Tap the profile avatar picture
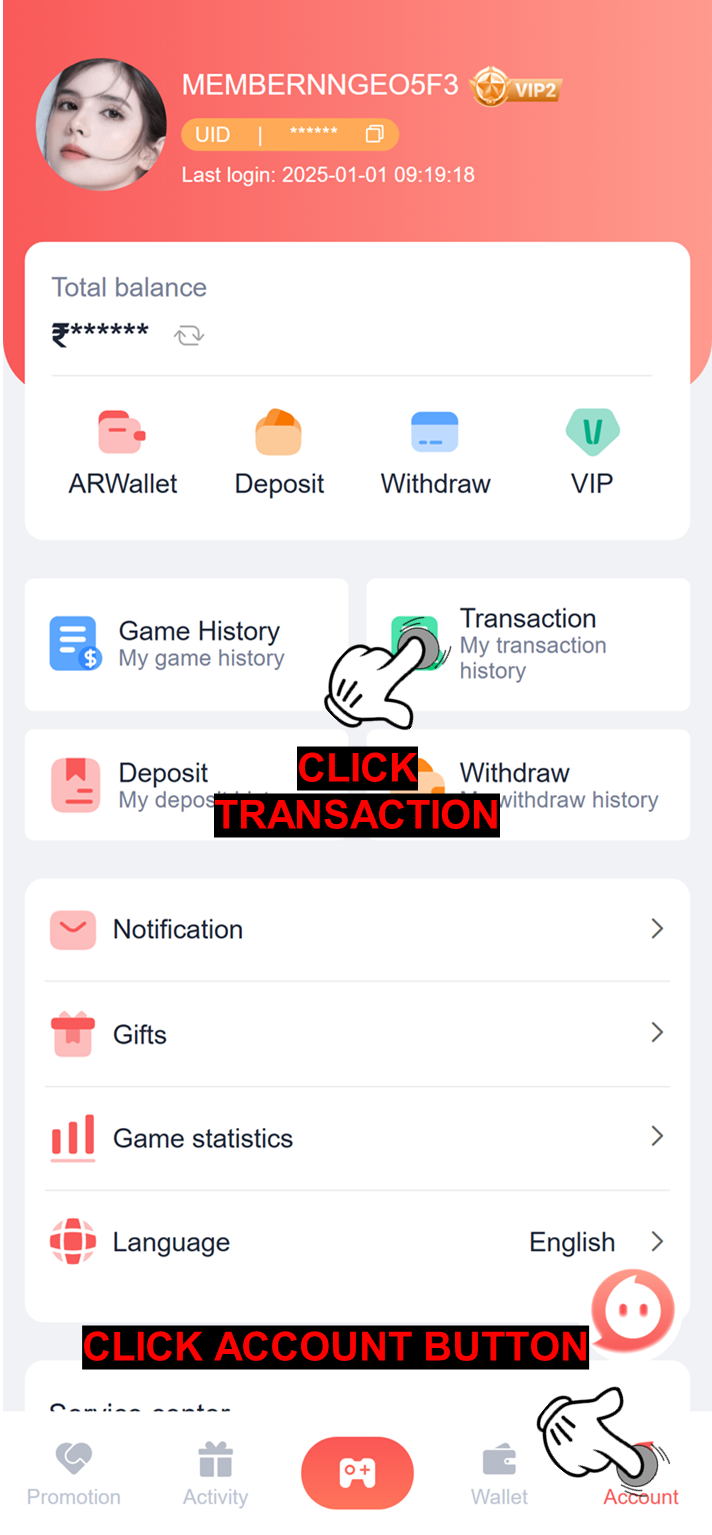 click(x=101, y=124)
